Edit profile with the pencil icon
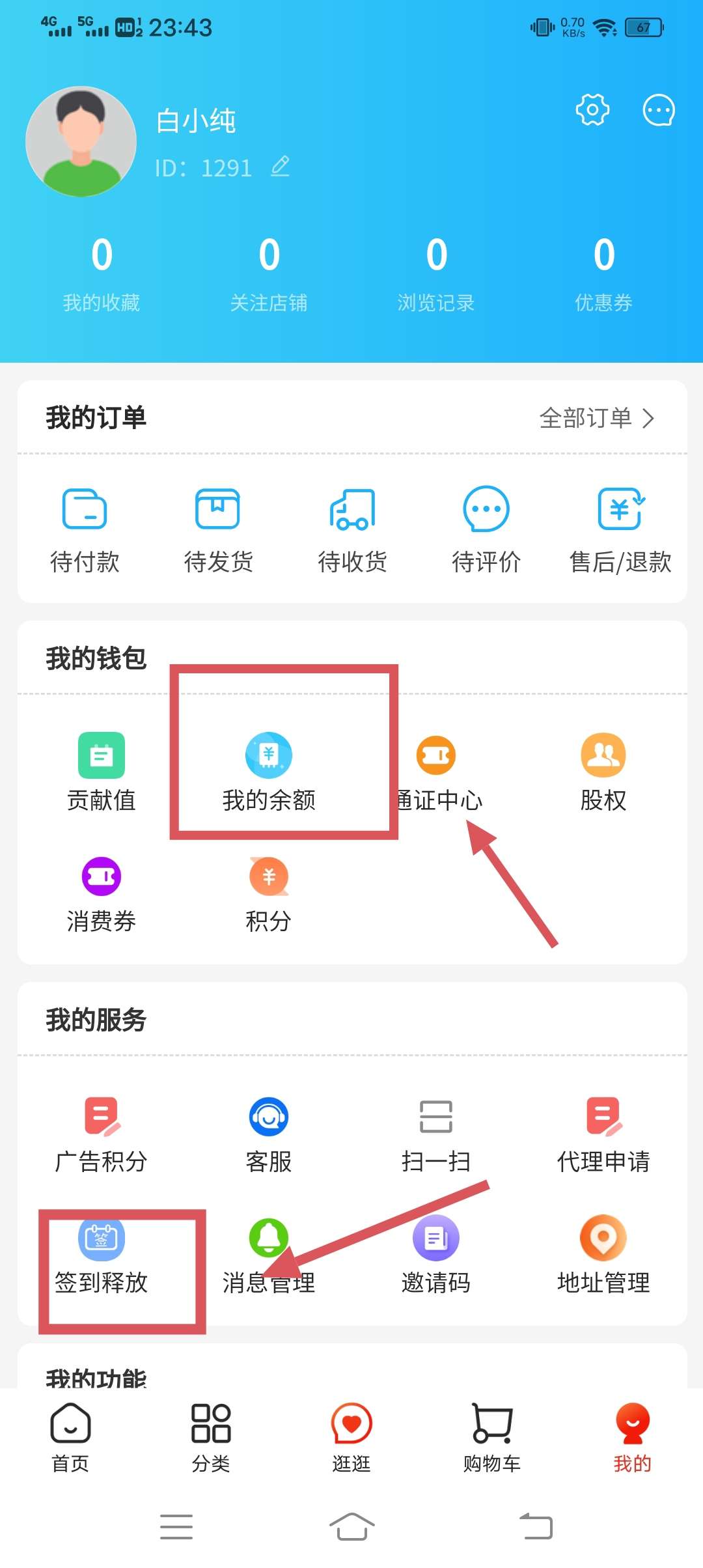 coord(281,167)
